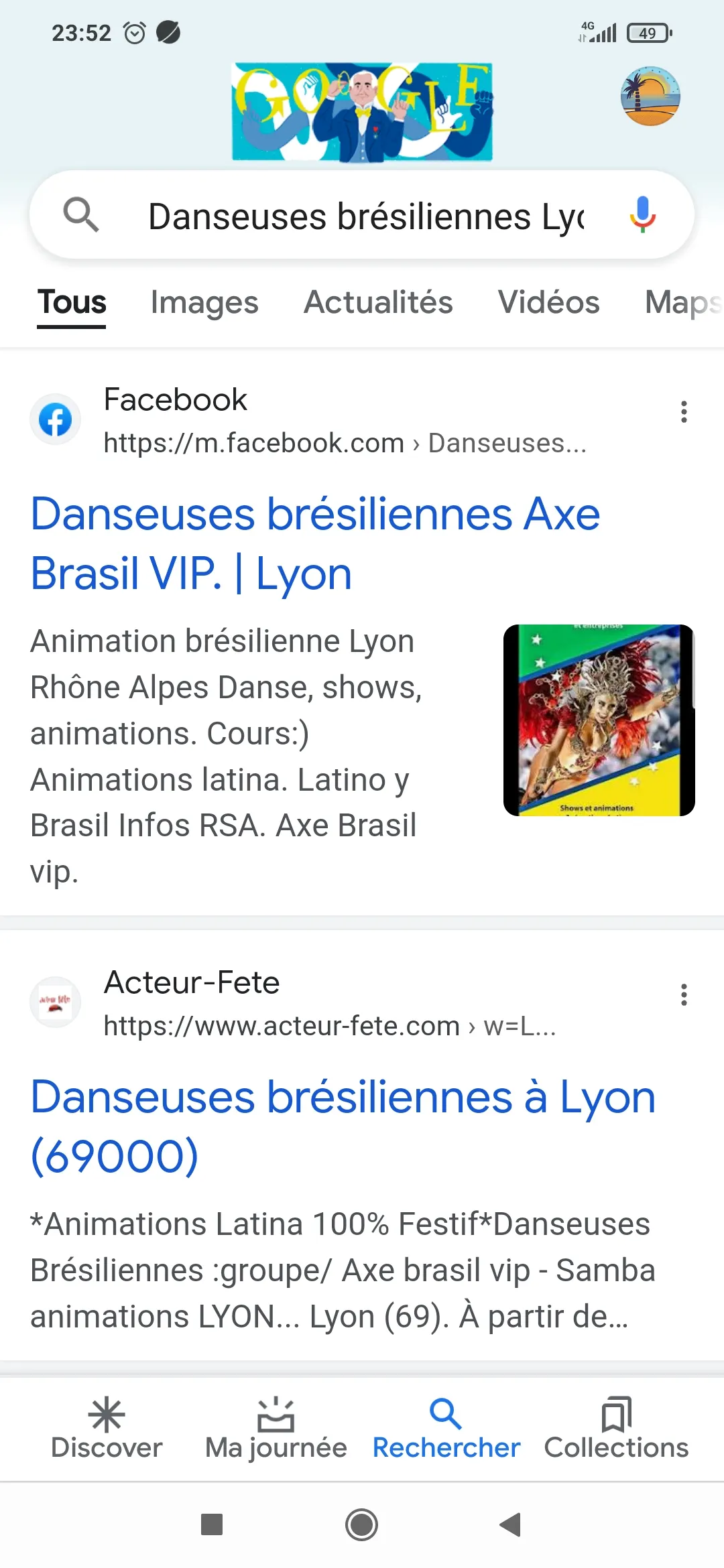Open more options for the Facebook result

coord(684,411)
